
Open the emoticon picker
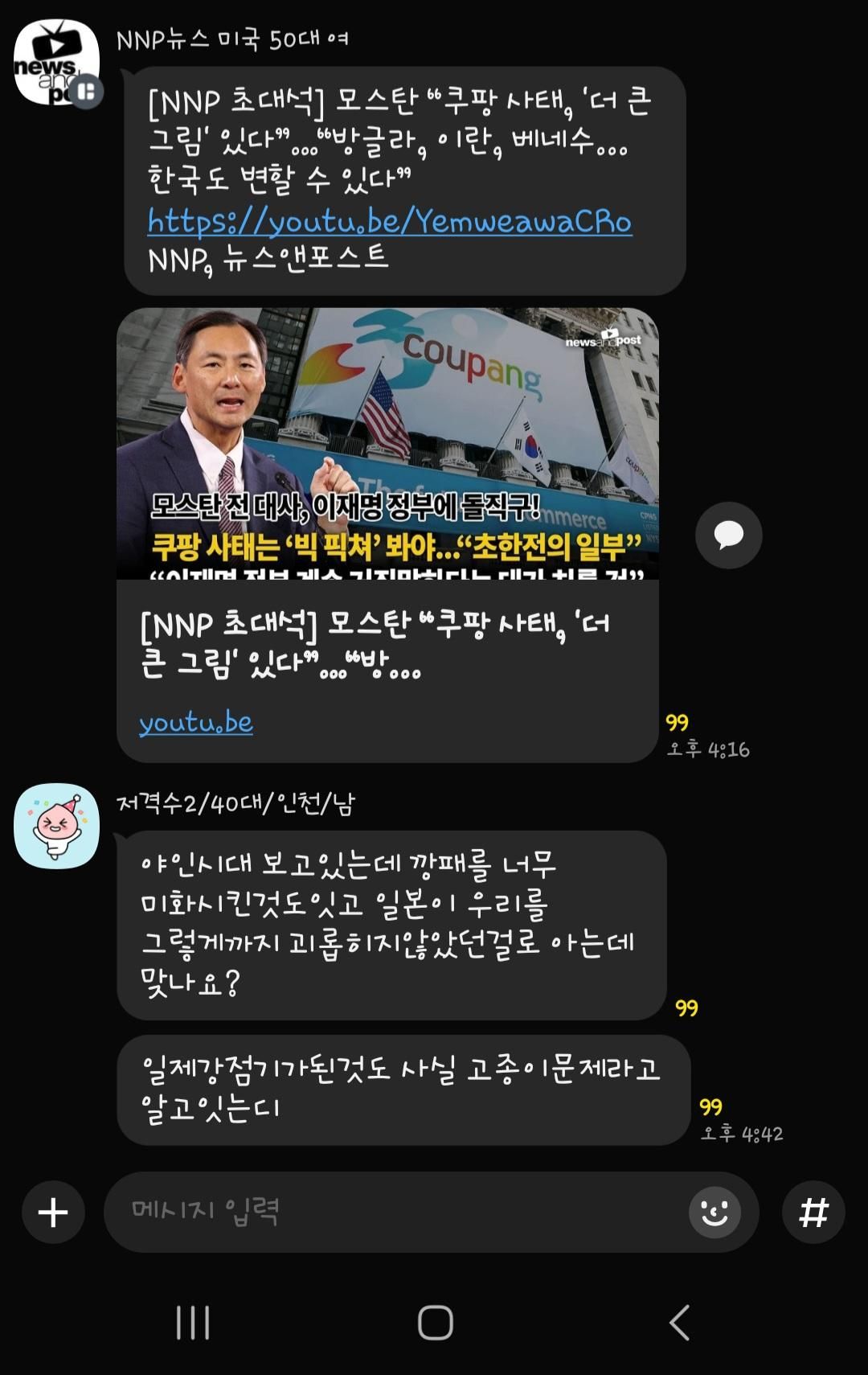pos(714,1212)
